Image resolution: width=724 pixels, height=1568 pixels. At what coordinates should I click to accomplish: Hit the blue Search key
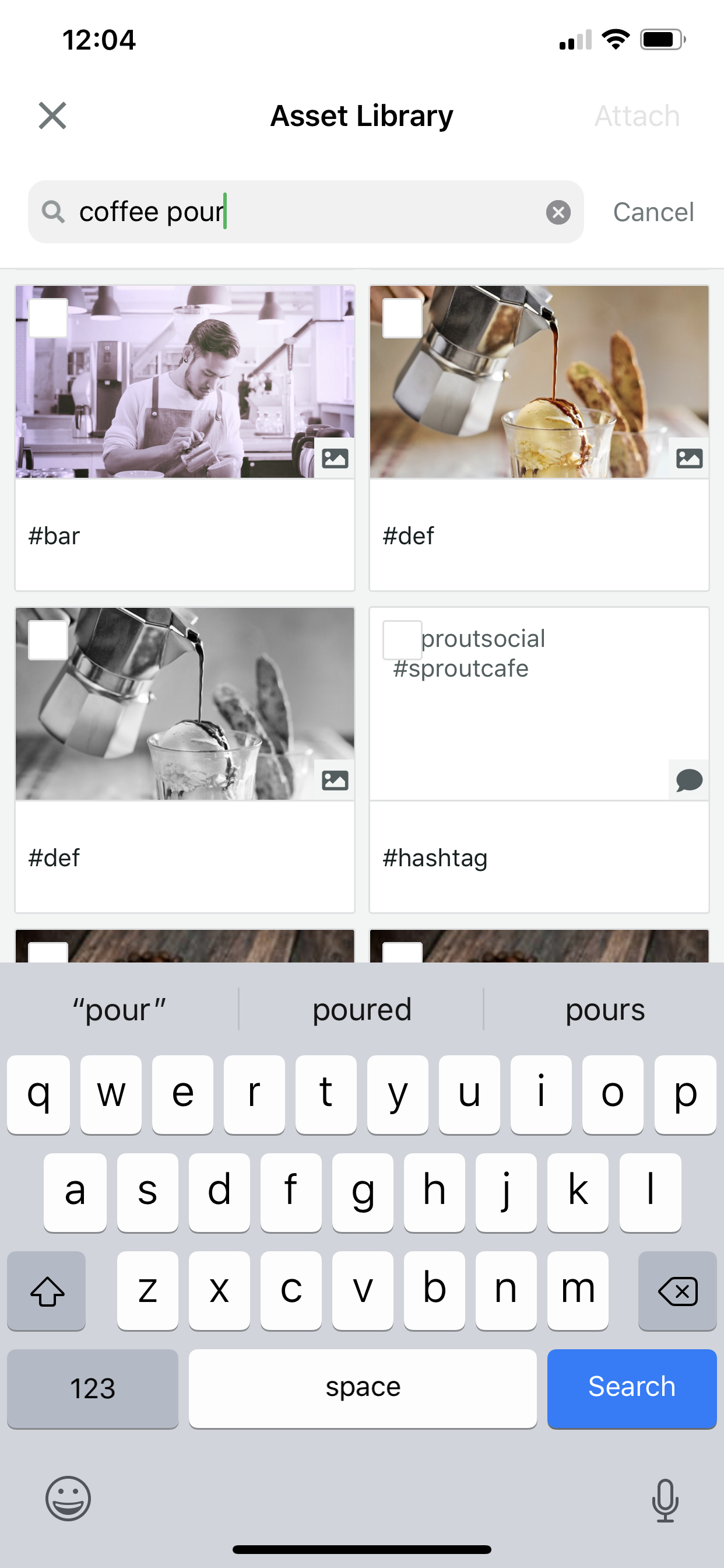631,1388
